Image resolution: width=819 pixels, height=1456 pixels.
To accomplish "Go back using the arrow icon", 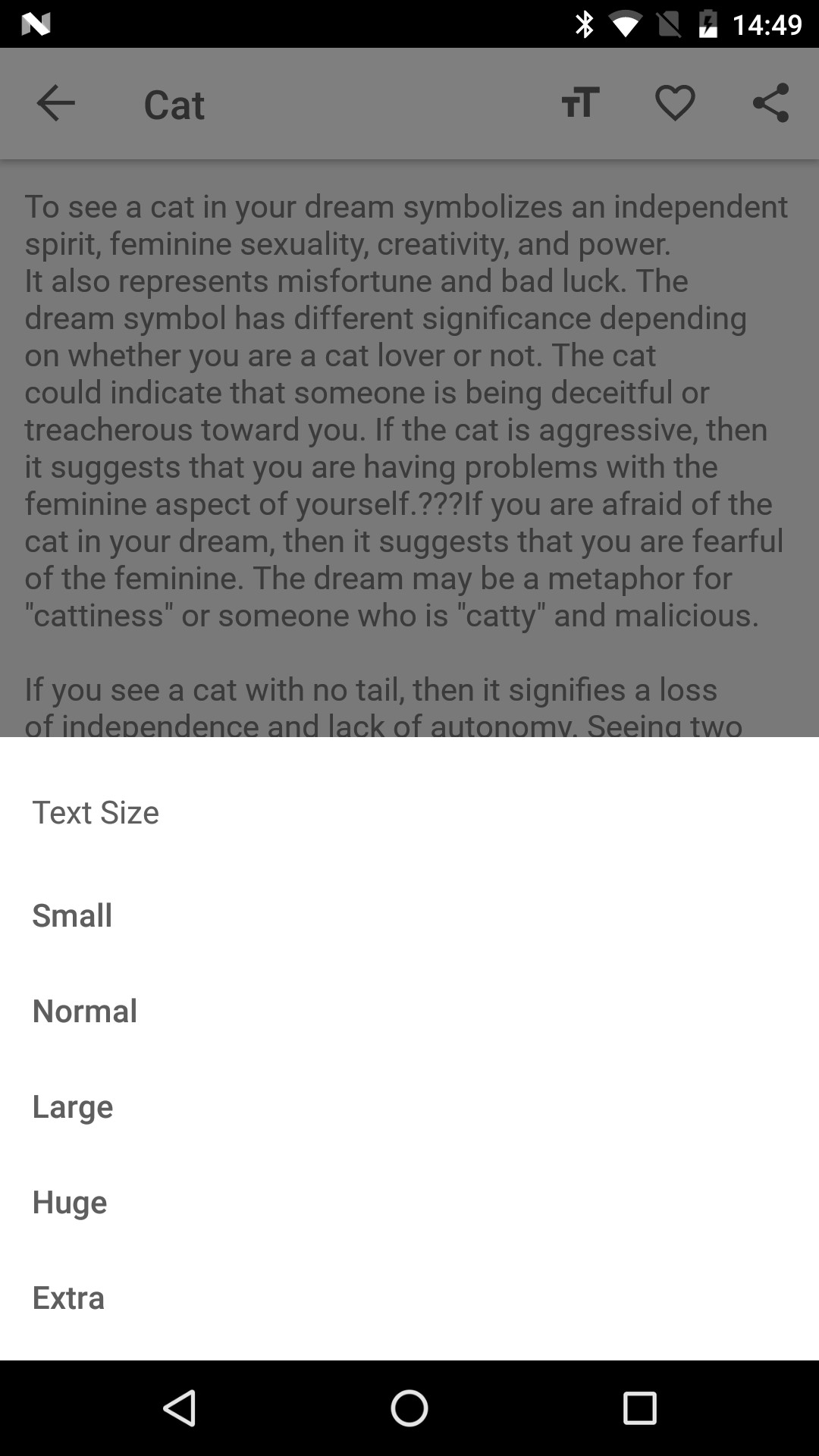I will 55,103.
